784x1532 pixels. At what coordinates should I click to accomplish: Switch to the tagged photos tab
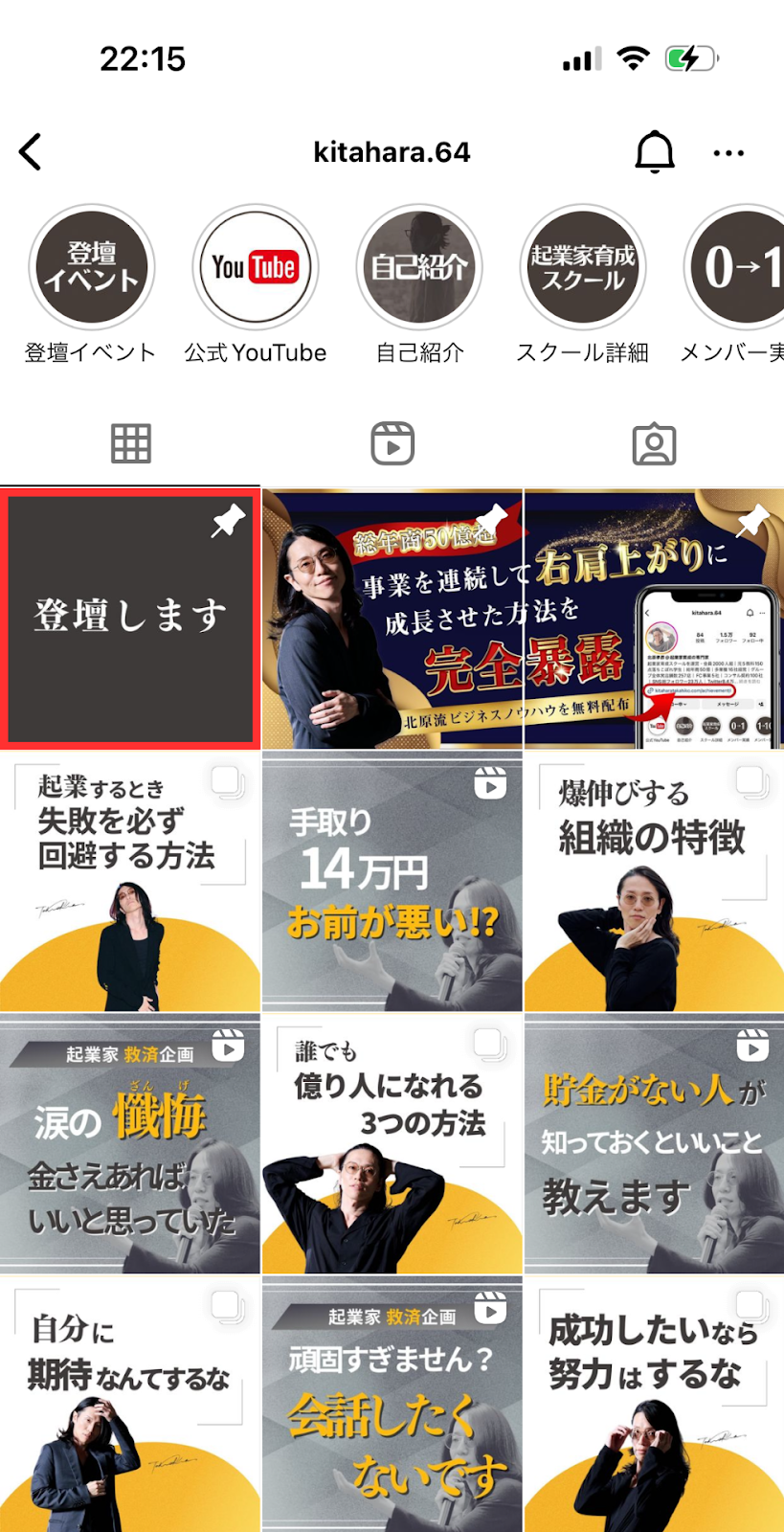[655, 444]
